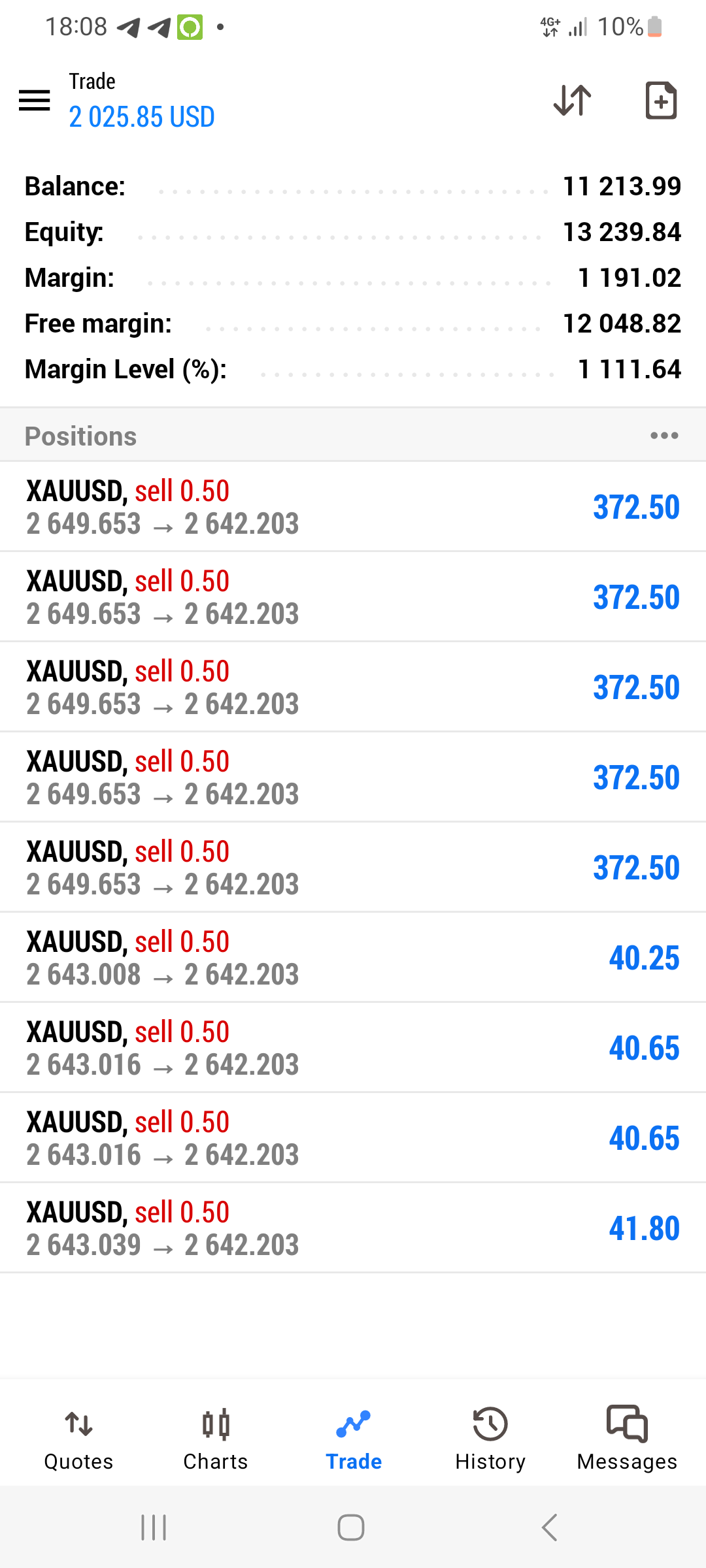706x1568 pixels.
Task: Switch to the Charts tab
Action: click(216, 1439)
